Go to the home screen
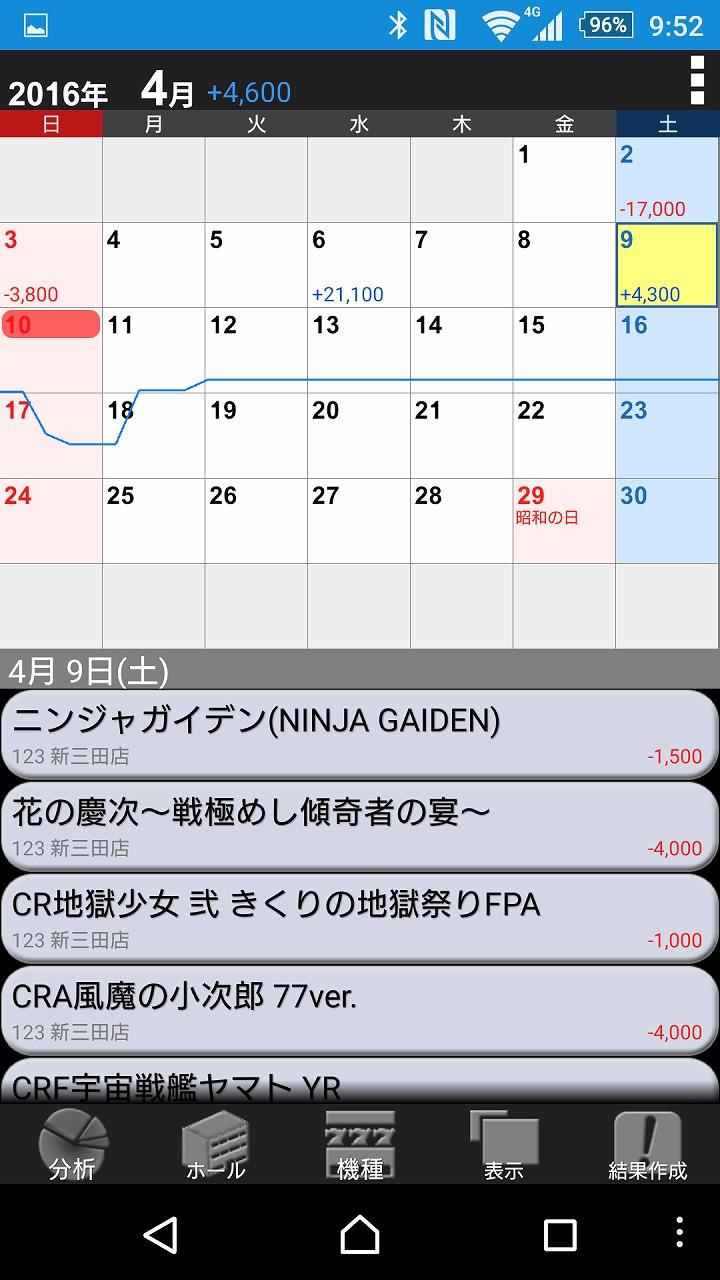The width and height of the screenshot is (720, 1280). 360,1235
